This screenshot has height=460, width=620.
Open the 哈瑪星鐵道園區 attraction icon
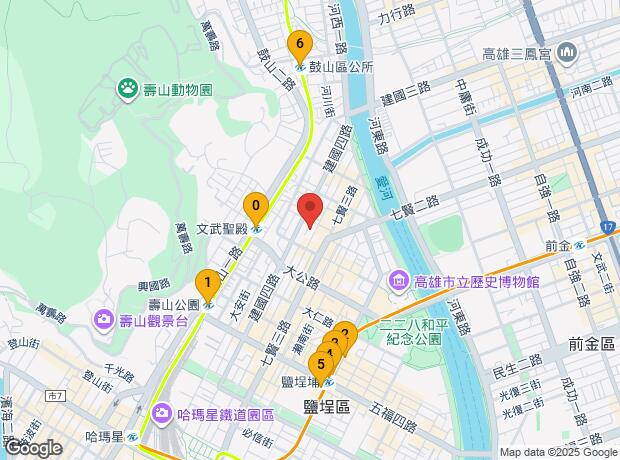pos(162,415)
